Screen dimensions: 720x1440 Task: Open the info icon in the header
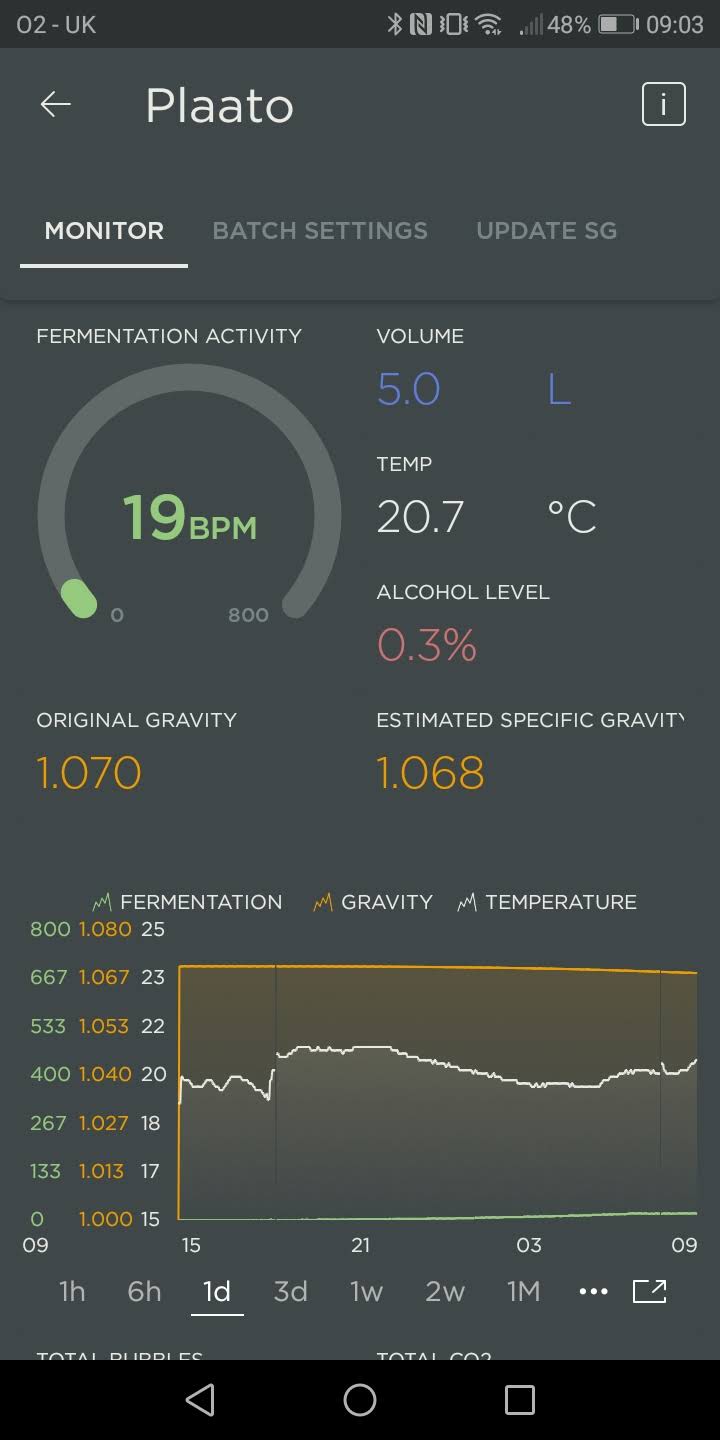(x=663, y=104)
